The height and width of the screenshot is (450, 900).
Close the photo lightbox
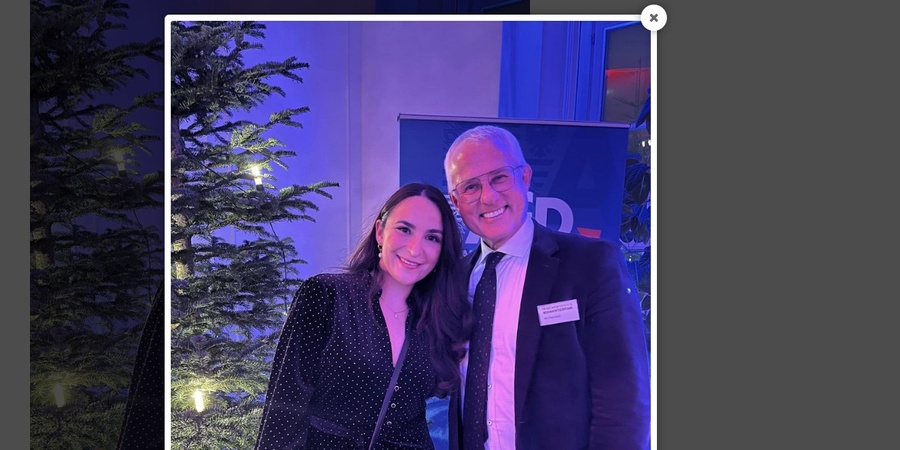pyautogui.click(x=653, y=18)
